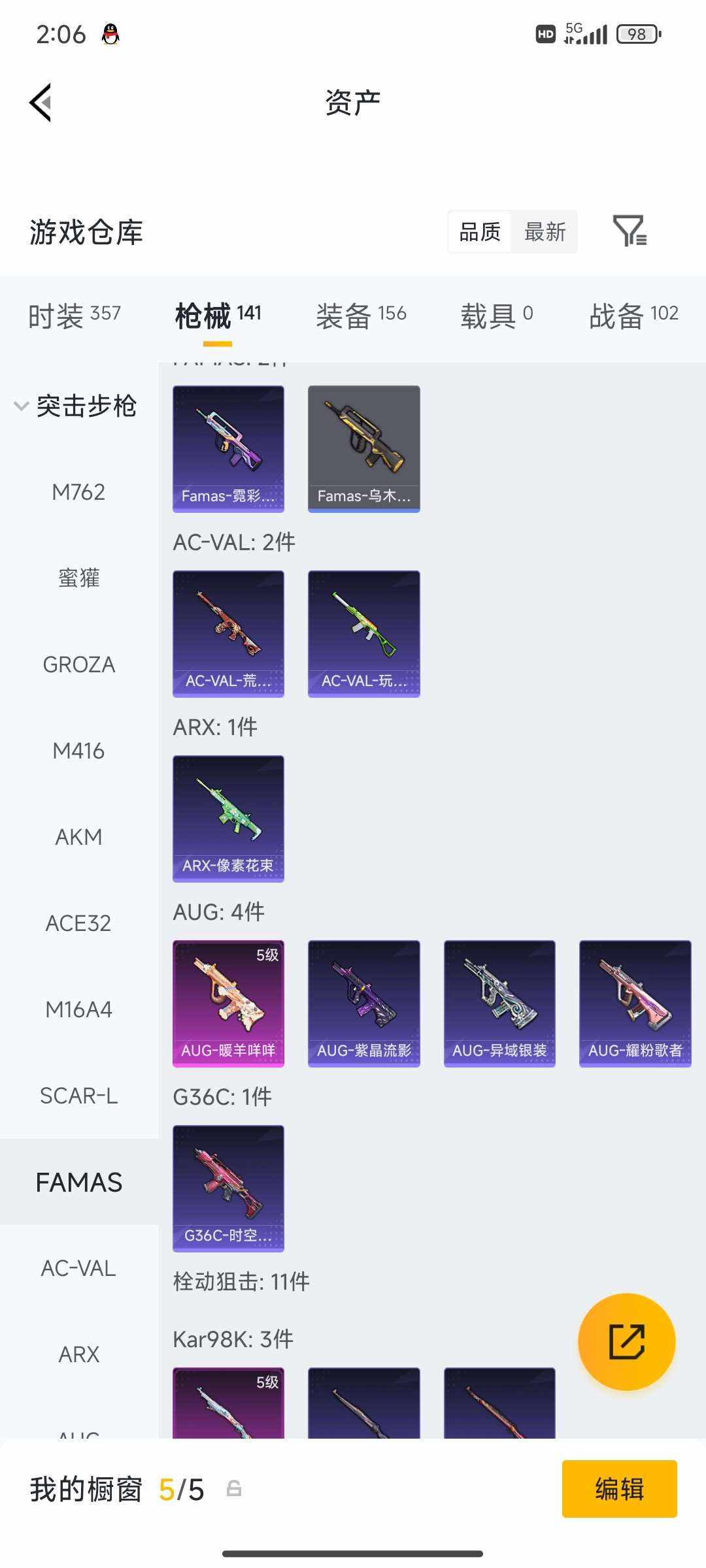View the AUG-耀粉歌者 skin

coord(635,1003)
